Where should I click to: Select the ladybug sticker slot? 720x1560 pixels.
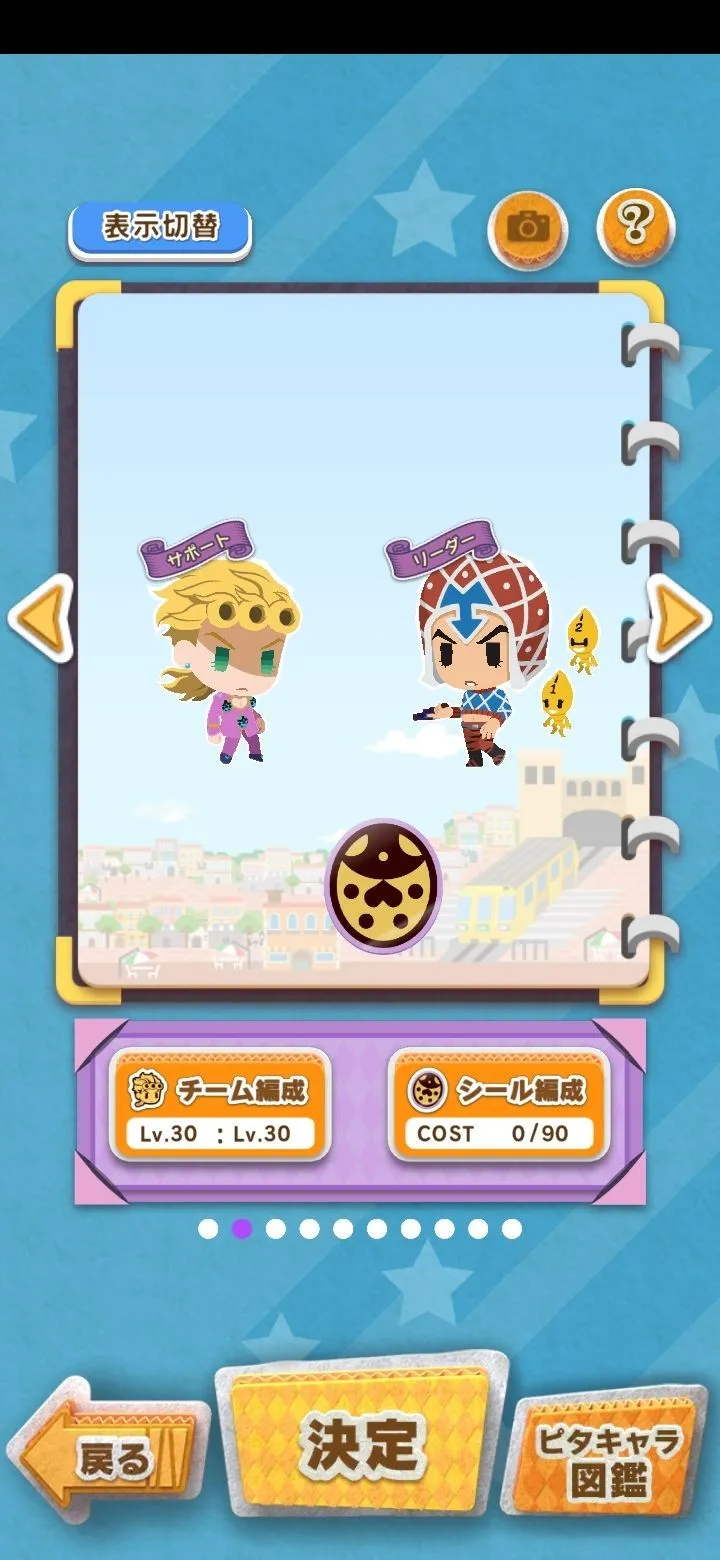383,886
